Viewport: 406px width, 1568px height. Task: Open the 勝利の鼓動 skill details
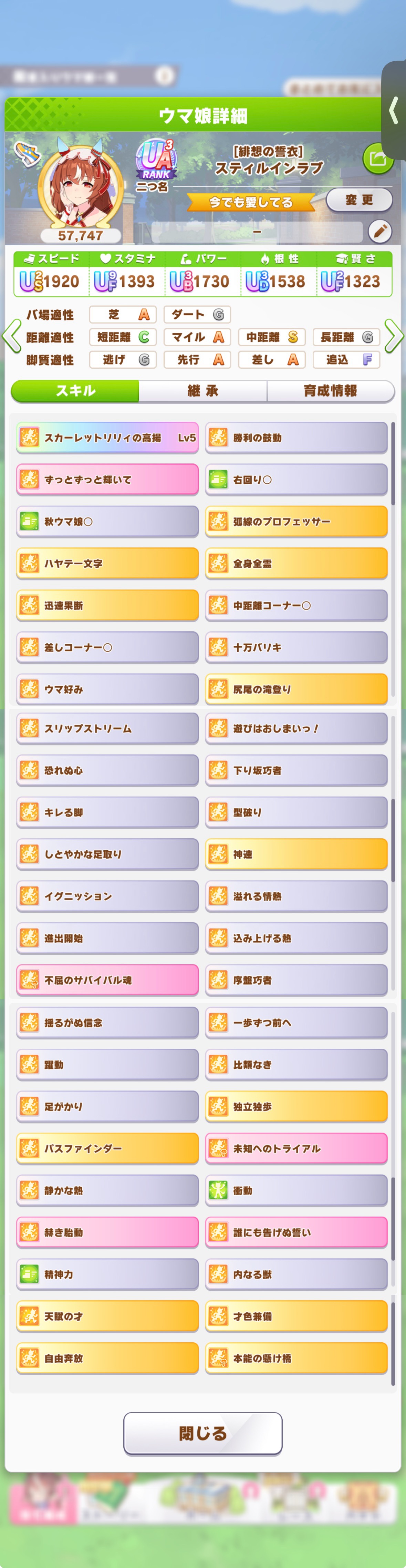(x=296, y=438)
